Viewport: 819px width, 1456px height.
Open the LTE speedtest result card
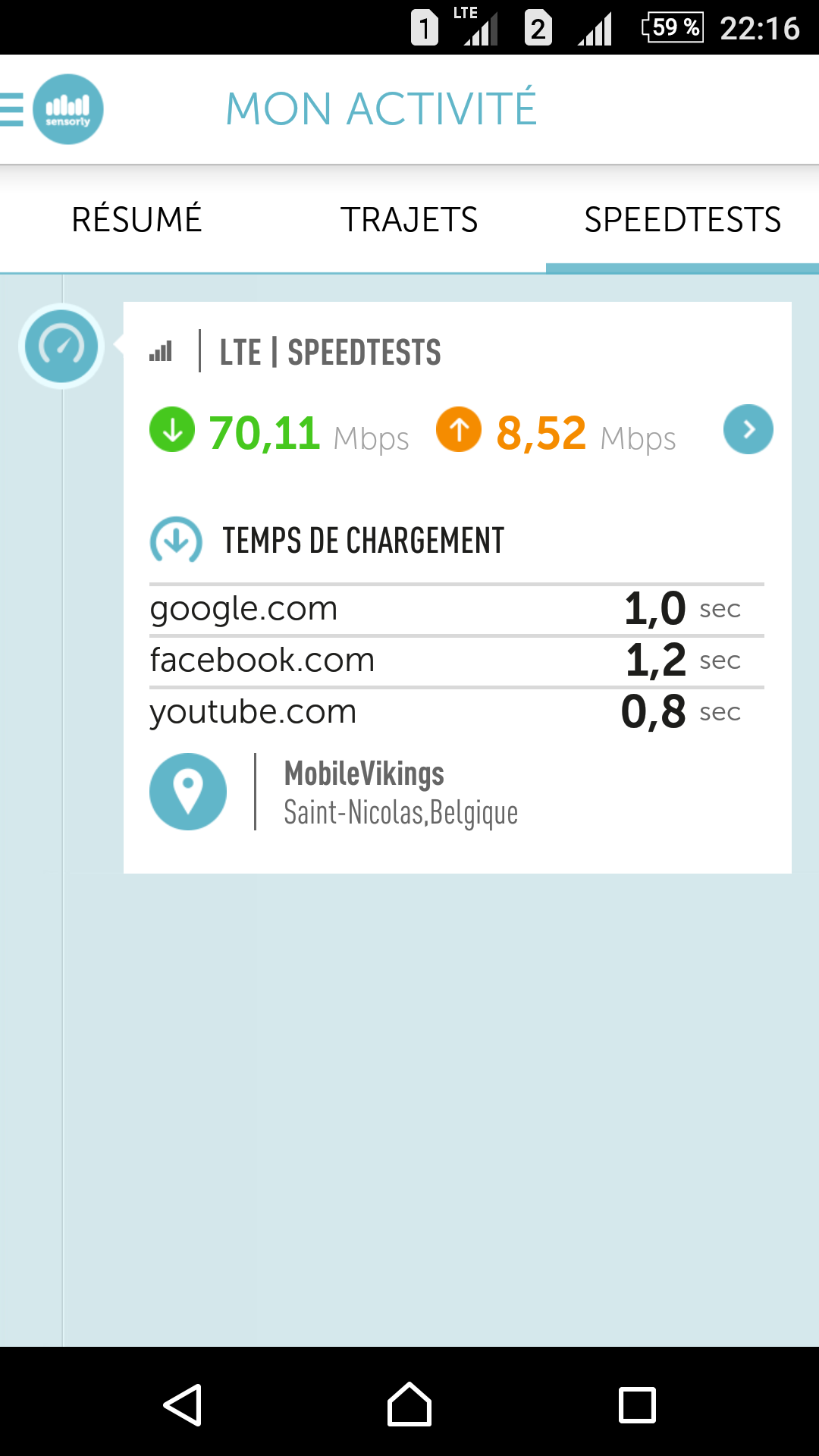click(x=457, y=587)
